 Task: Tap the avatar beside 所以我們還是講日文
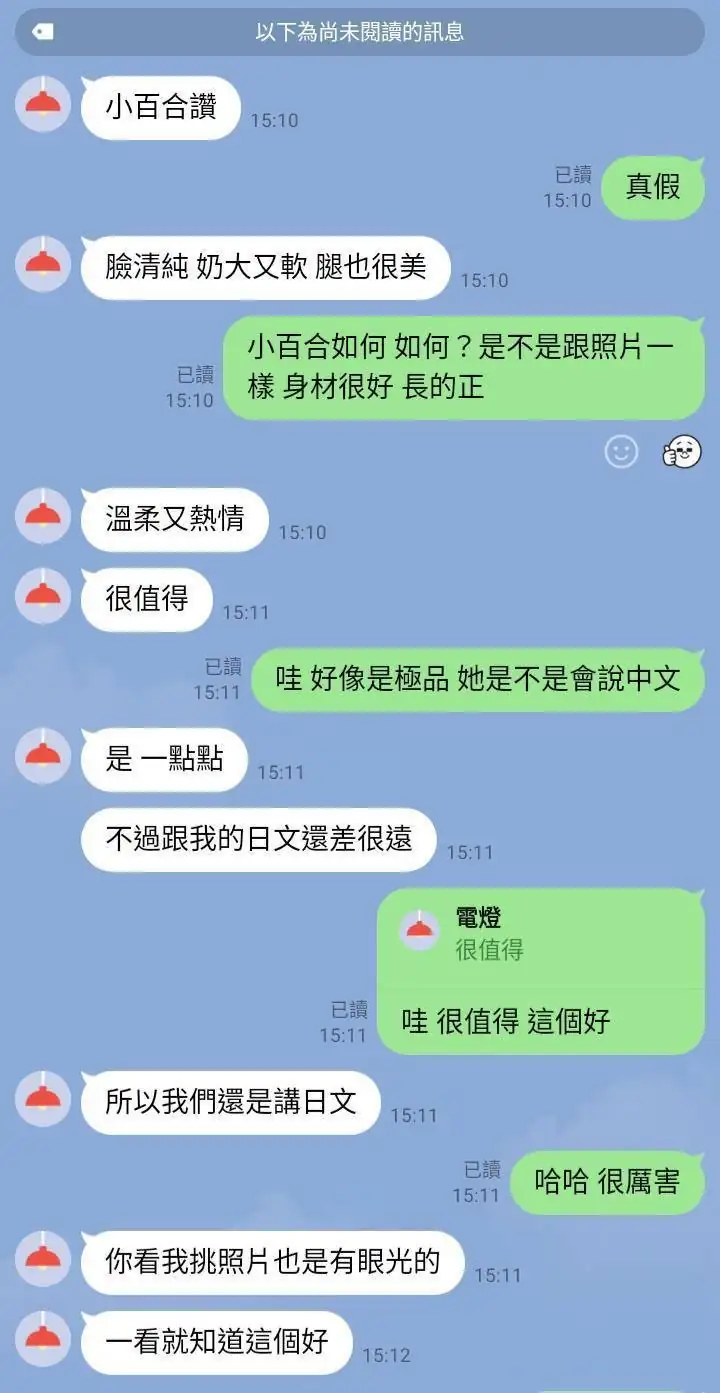click(43, 1099)
